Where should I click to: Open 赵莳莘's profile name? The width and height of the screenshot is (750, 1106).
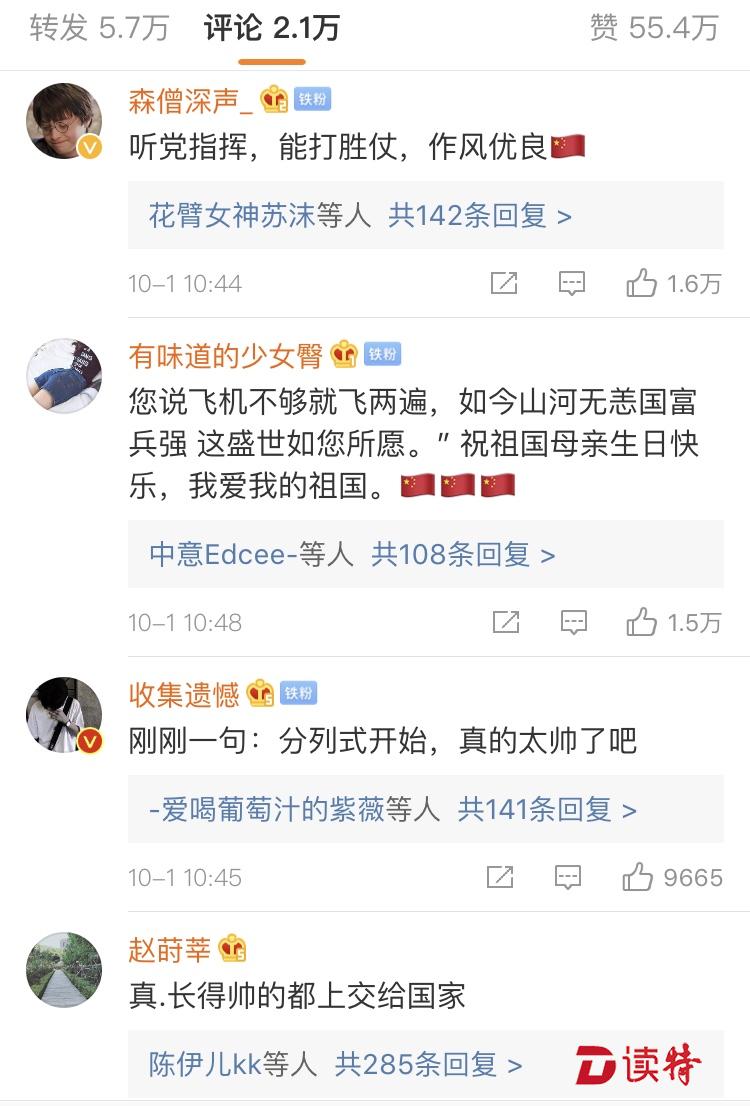click(170, 948)
